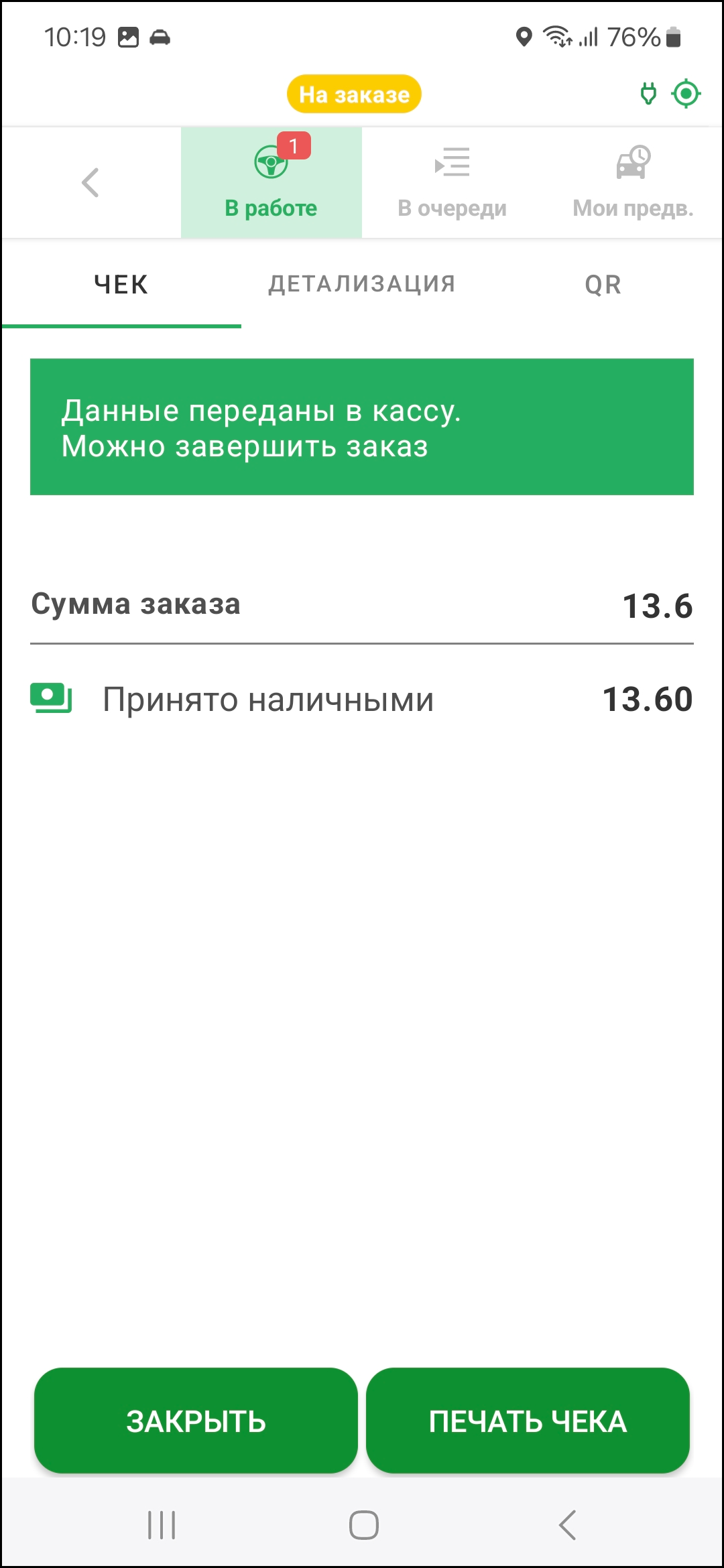This screenshot has height=1568, width=724.
Task: Tap the На заказе status badge
Action: tap(354, 94)
